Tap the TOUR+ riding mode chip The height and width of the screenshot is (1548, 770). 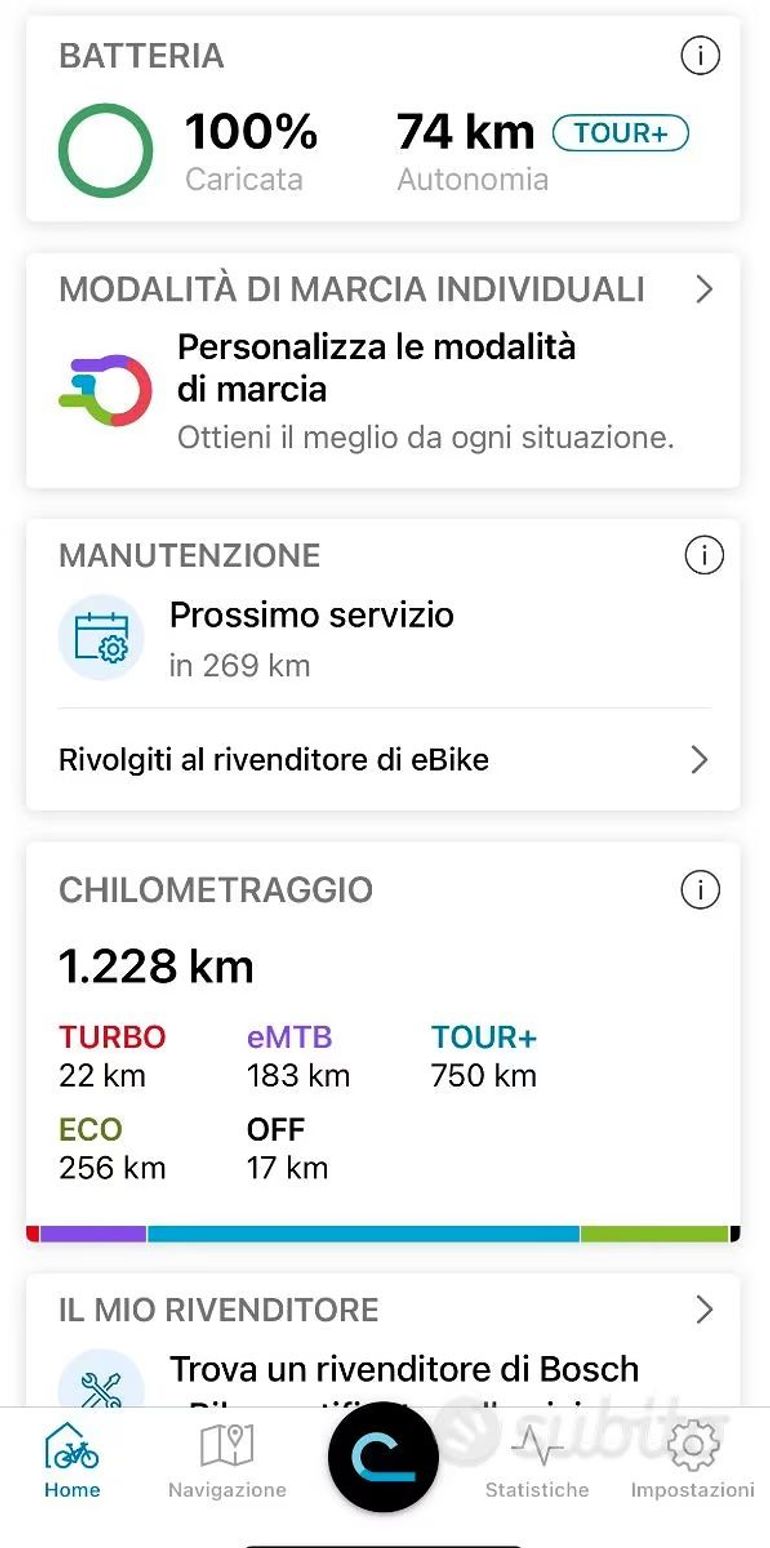point(620,133)
